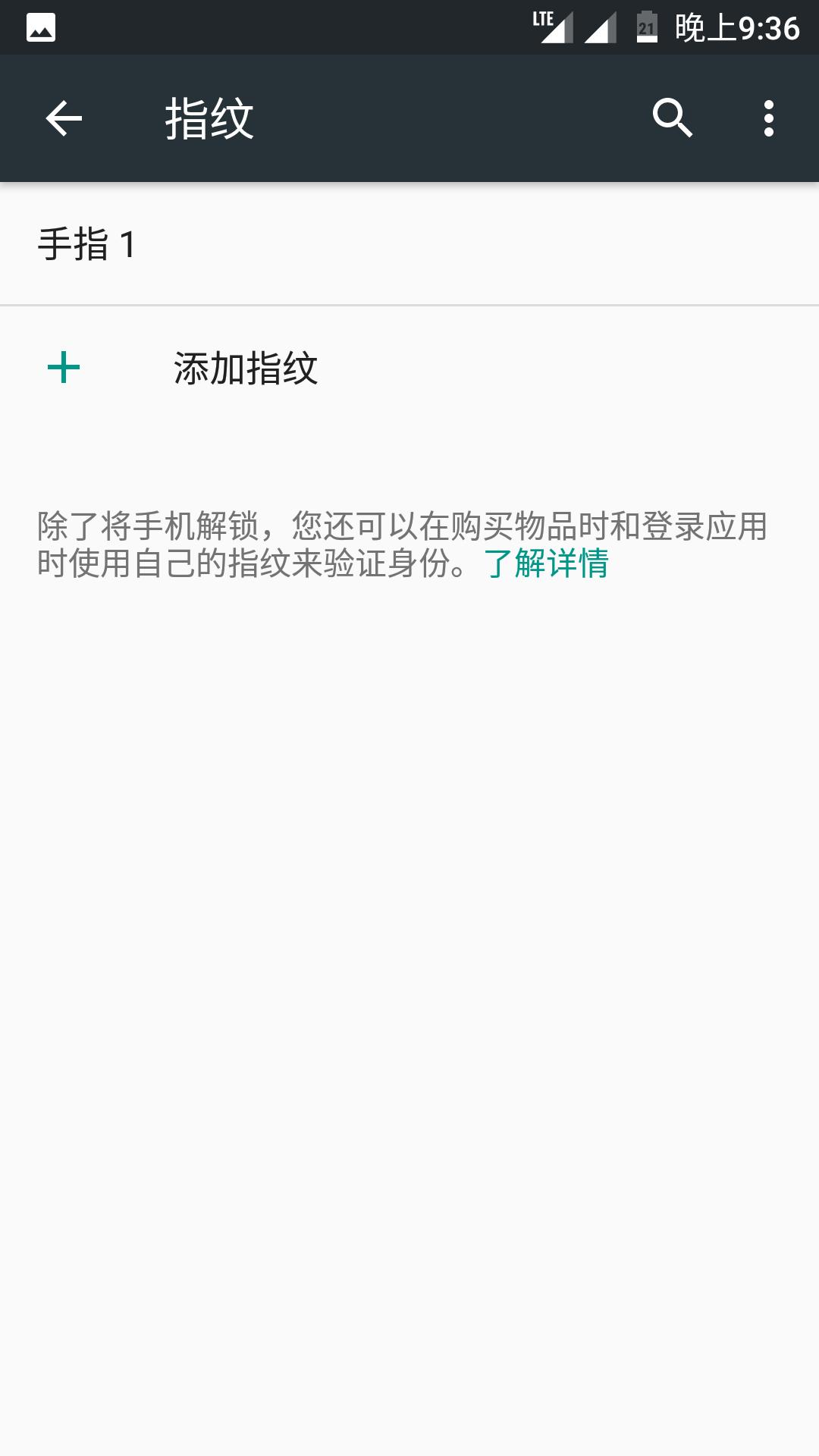The height and width of the screenshot is (1456, 819).
Task: Tap the plus icon to add fingerprint
Action: [64, 366]
